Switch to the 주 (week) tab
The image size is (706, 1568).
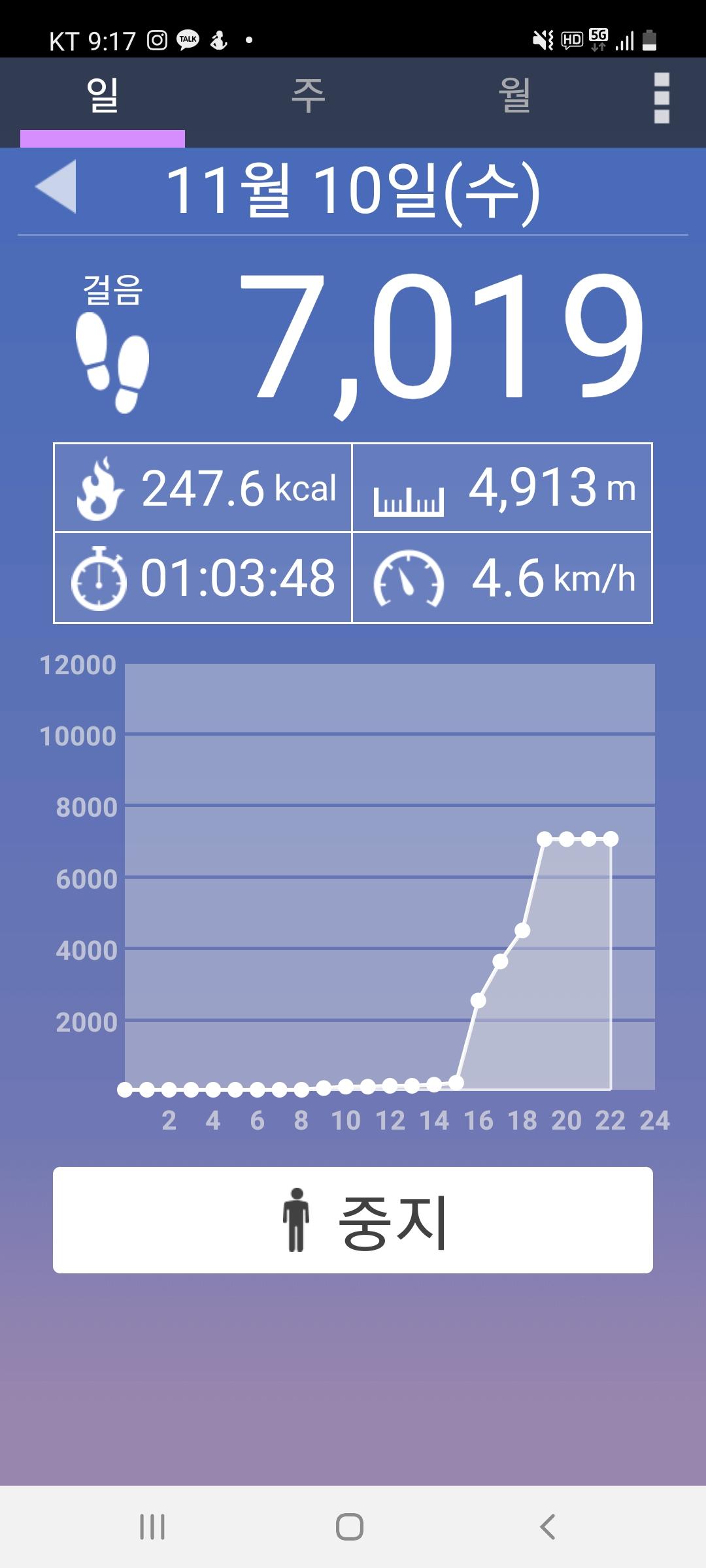point(308,97)
